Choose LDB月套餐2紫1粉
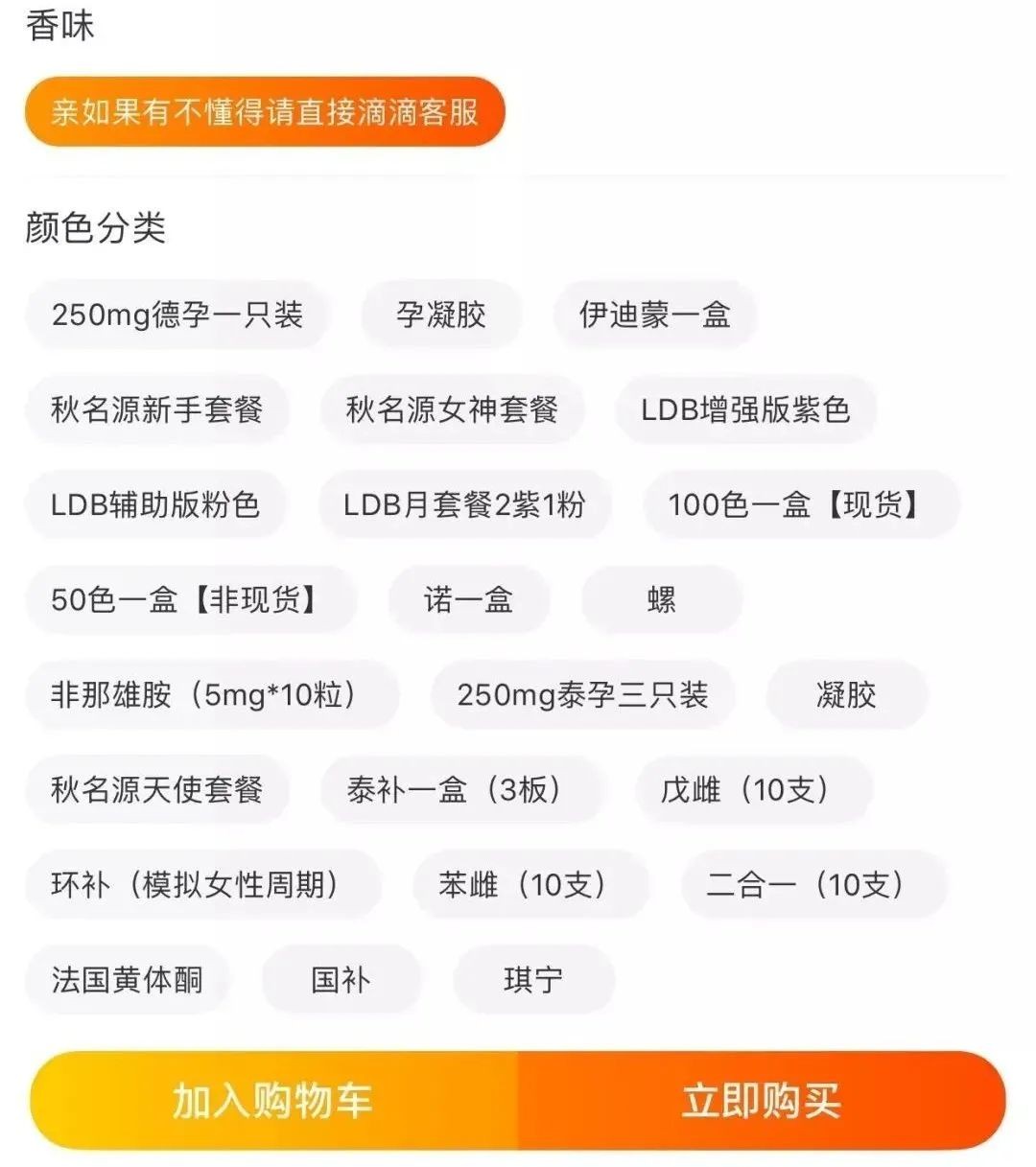 (x=464, y=504)
